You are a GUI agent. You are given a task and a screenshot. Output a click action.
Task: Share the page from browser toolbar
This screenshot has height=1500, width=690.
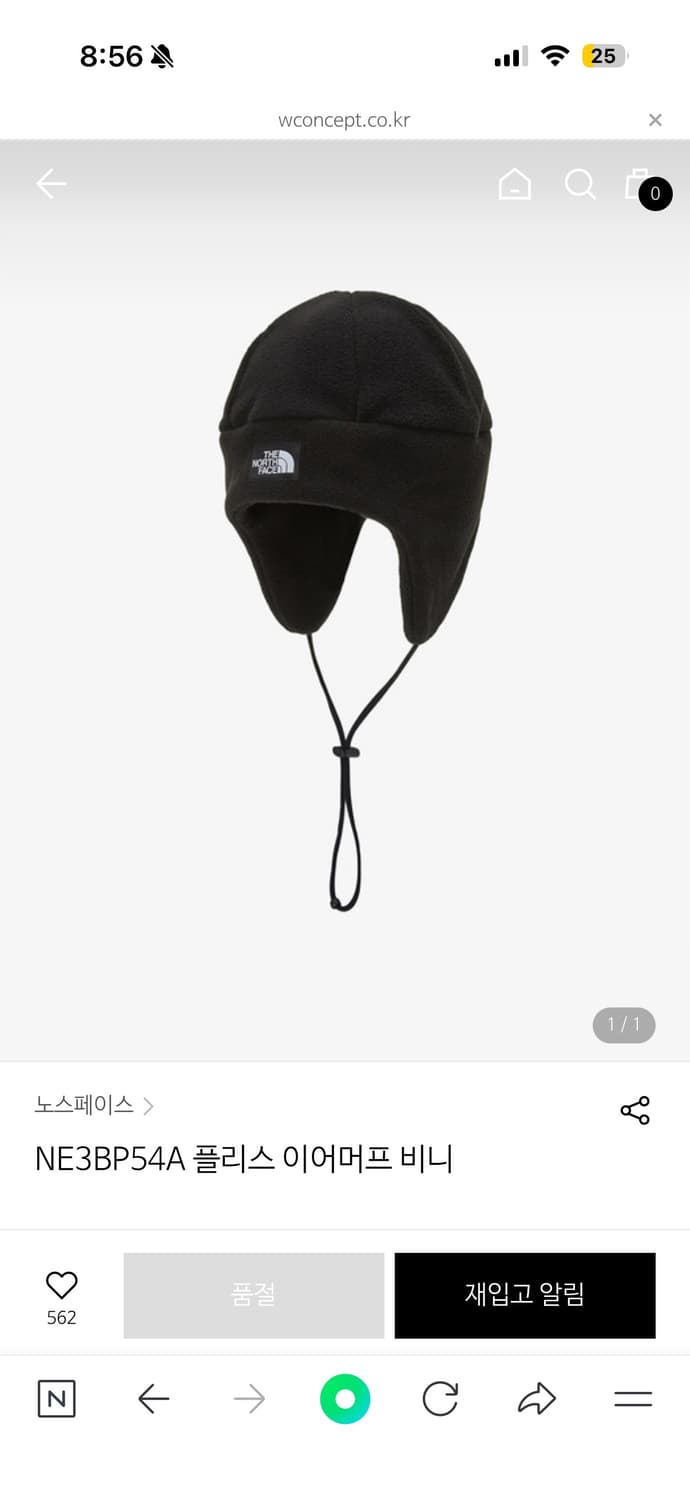(x=537, y=1398)
